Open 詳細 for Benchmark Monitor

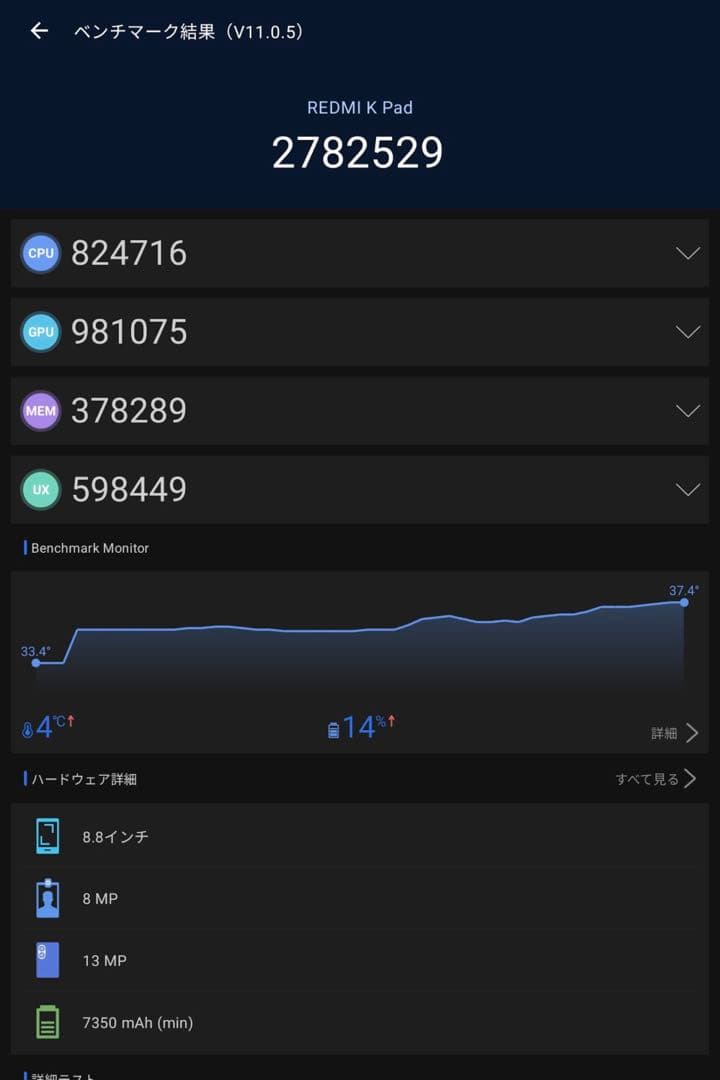[x=674, y=733]
